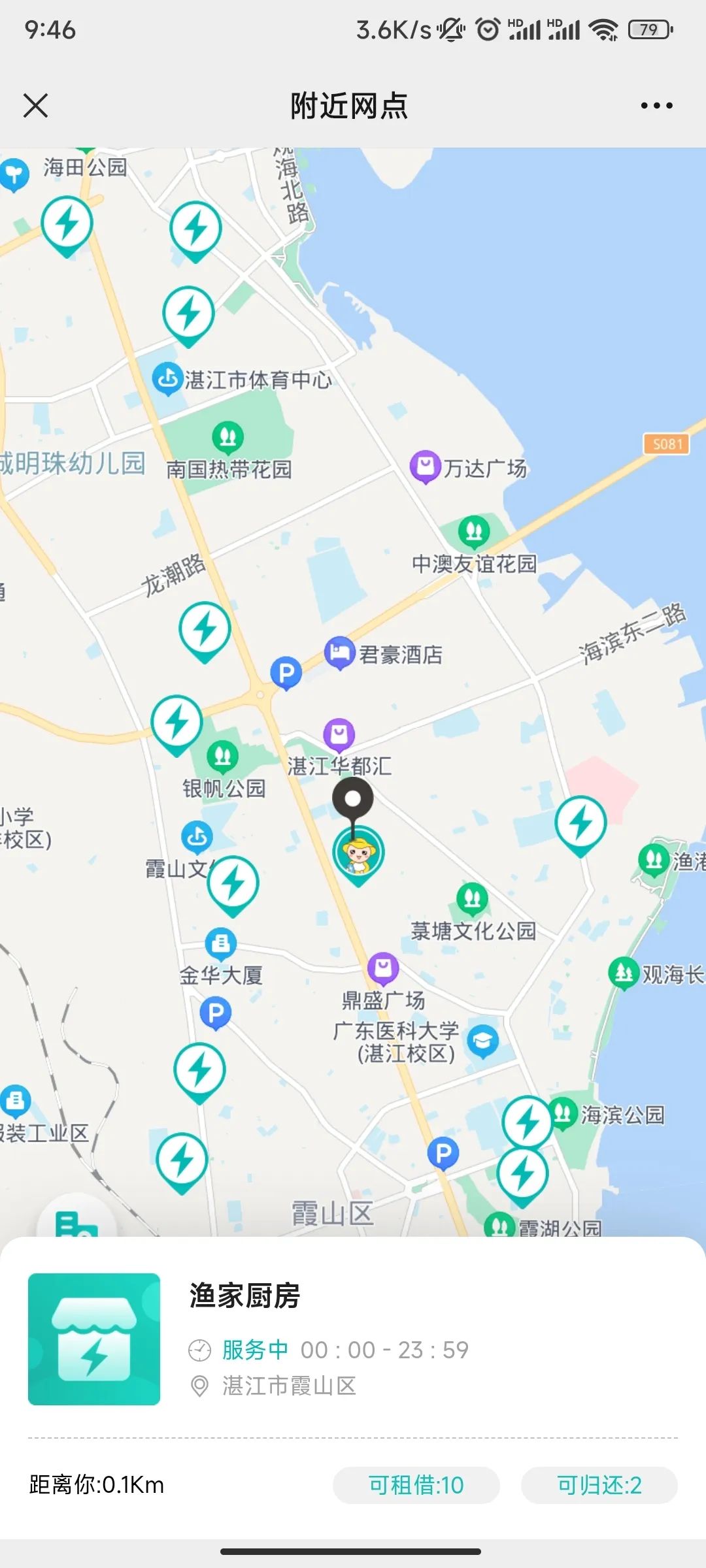Select charging station near 龙潮路
706x1568 pixels.
[205, 629]
